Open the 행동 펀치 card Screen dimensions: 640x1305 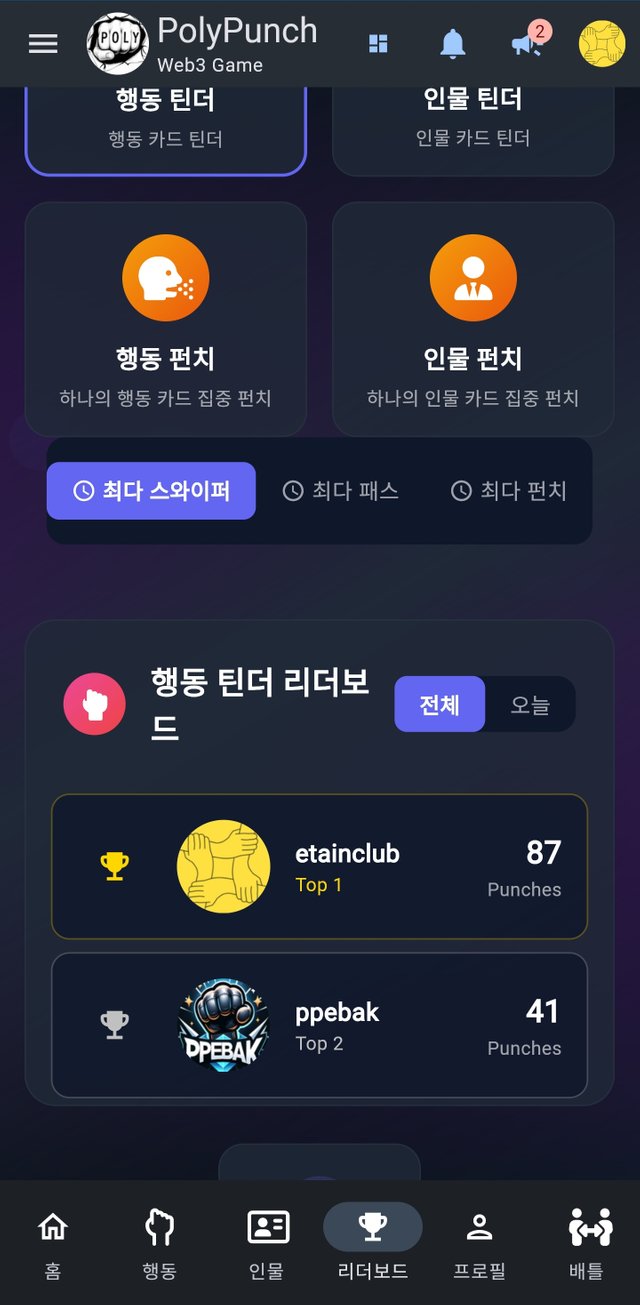[165, 320]
